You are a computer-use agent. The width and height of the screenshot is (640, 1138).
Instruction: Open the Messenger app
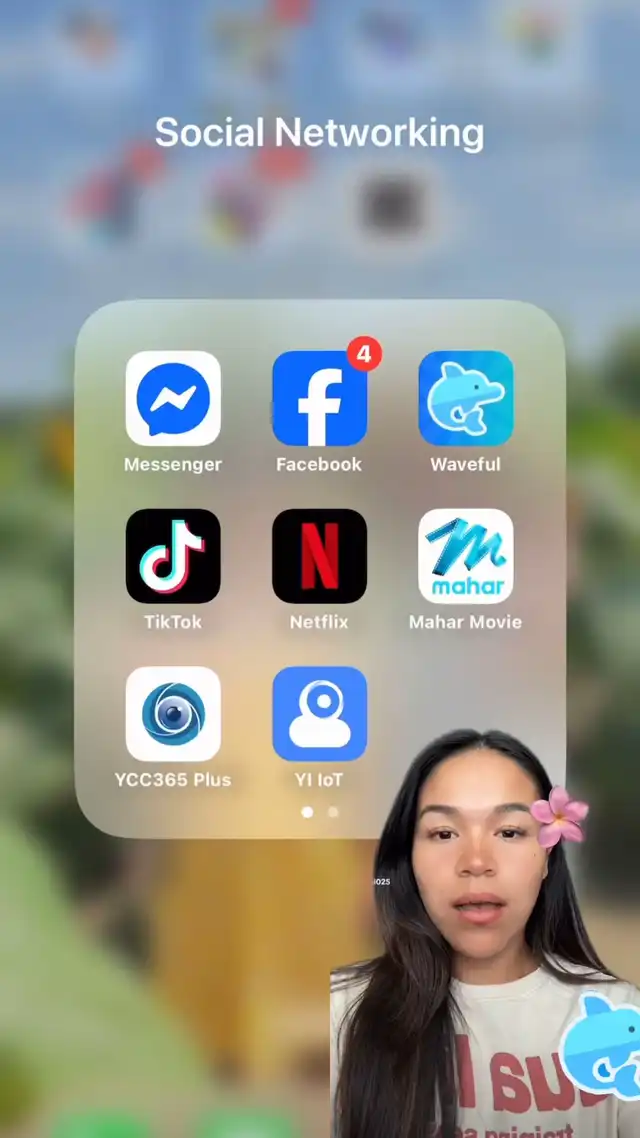click(x=173, y=398)
